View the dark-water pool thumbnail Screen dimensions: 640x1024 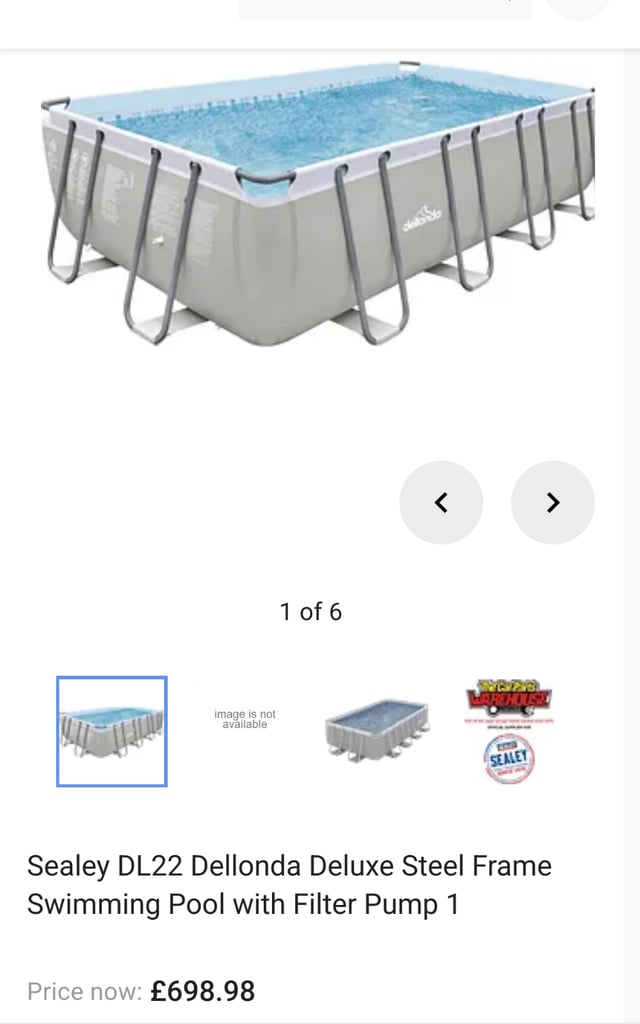coord(377,731)
